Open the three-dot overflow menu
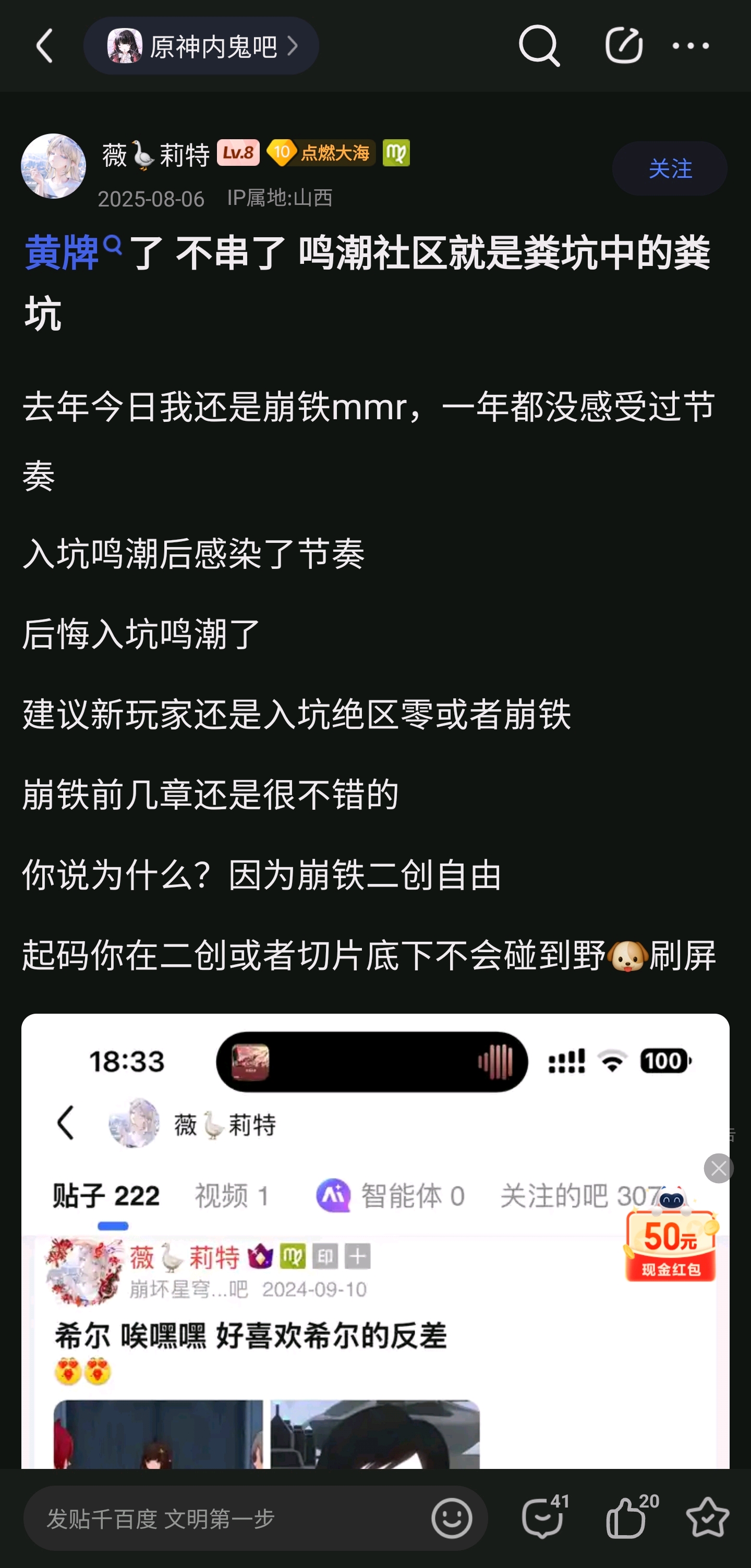751x1568 pixels. [x=690, y=46]
